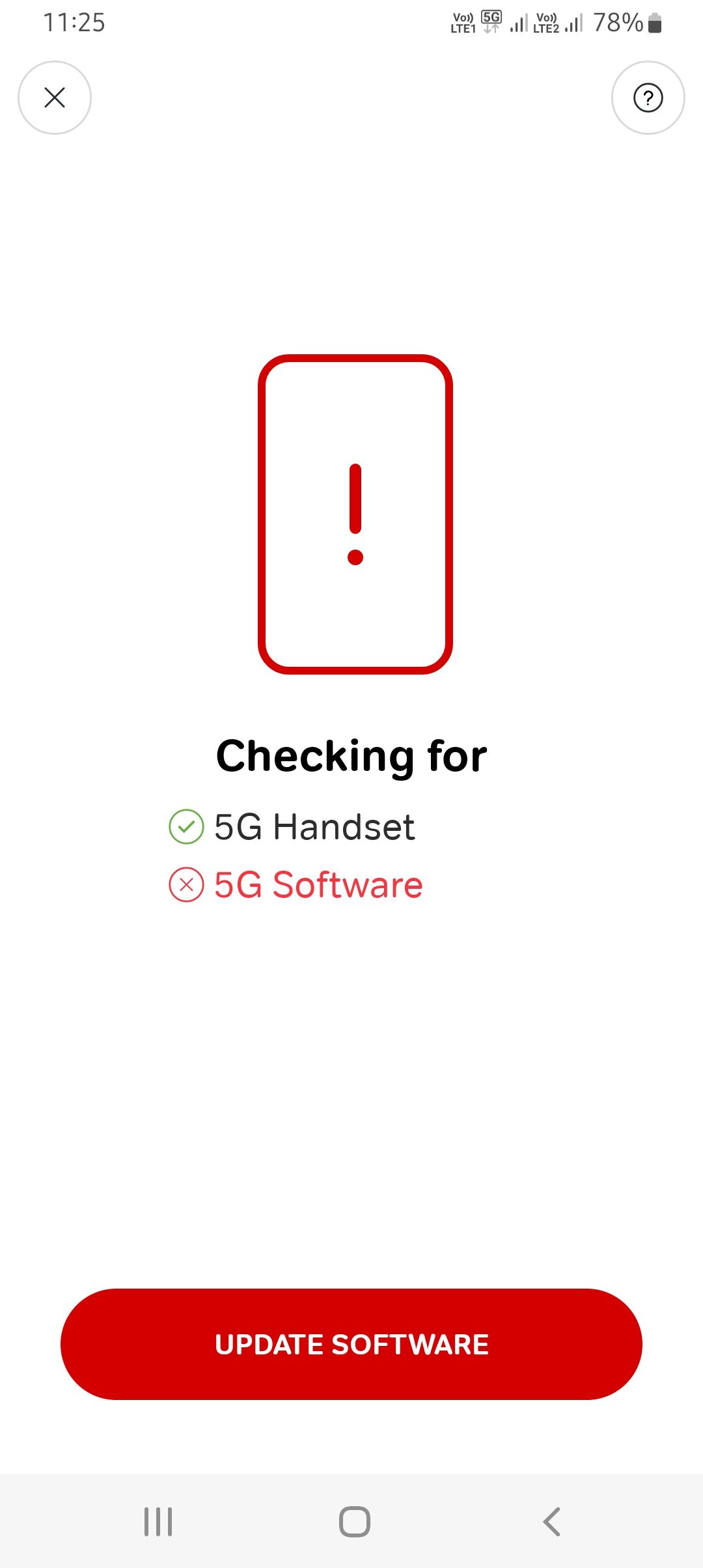Tap the clock showing 11:25
Image resolution: width=703 pixels, height=1568 pixels.
(x=74, y=21)
